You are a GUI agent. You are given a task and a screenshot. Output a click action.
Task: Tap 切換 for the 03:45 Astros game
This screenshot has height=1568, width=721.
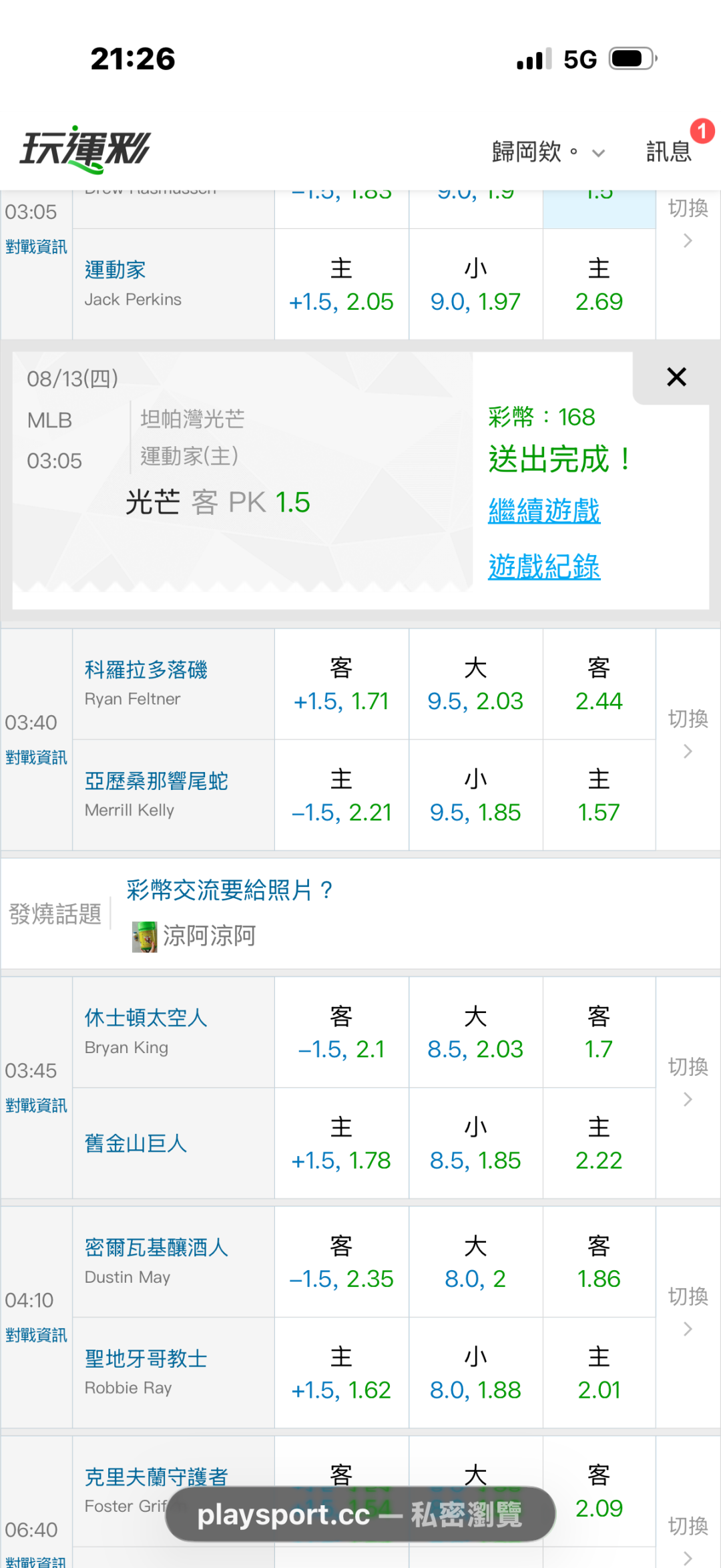[688, 1081]
